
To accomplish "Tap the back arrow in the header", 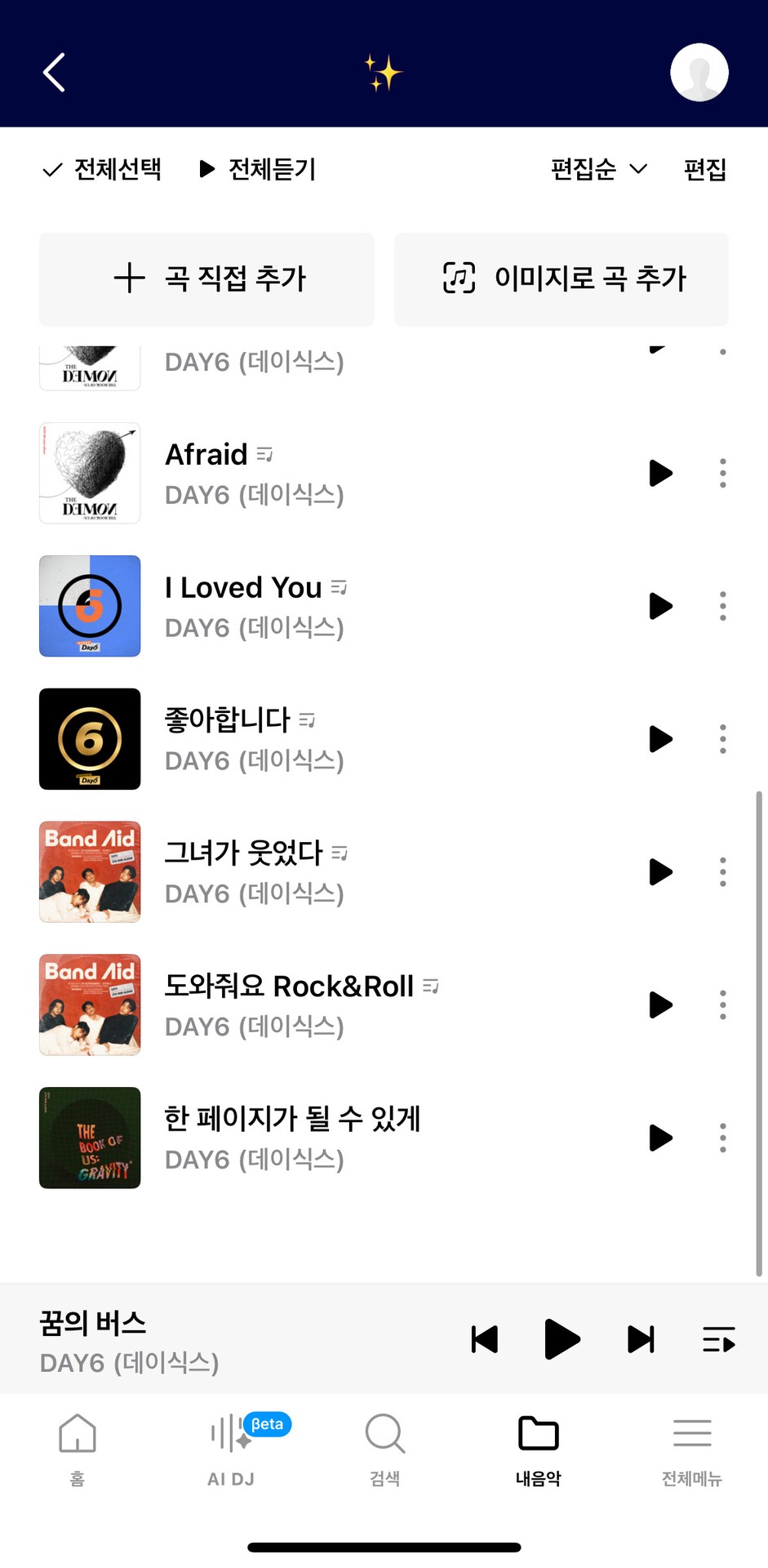I will pos(52,72).
